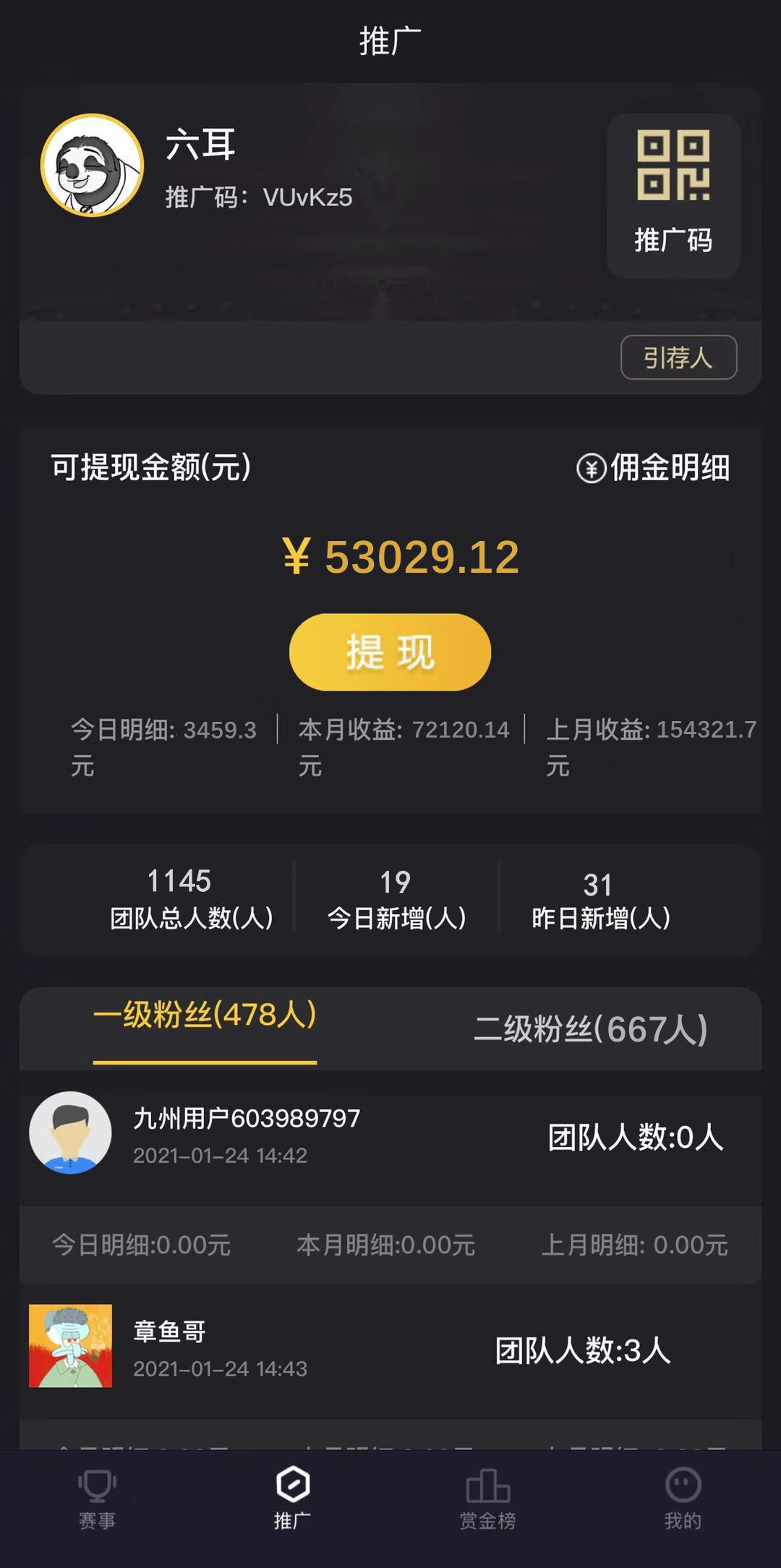Tap the 六耳 profile avatar
This screenshot has width=781, height=1568.
click(x=92, y=166)
